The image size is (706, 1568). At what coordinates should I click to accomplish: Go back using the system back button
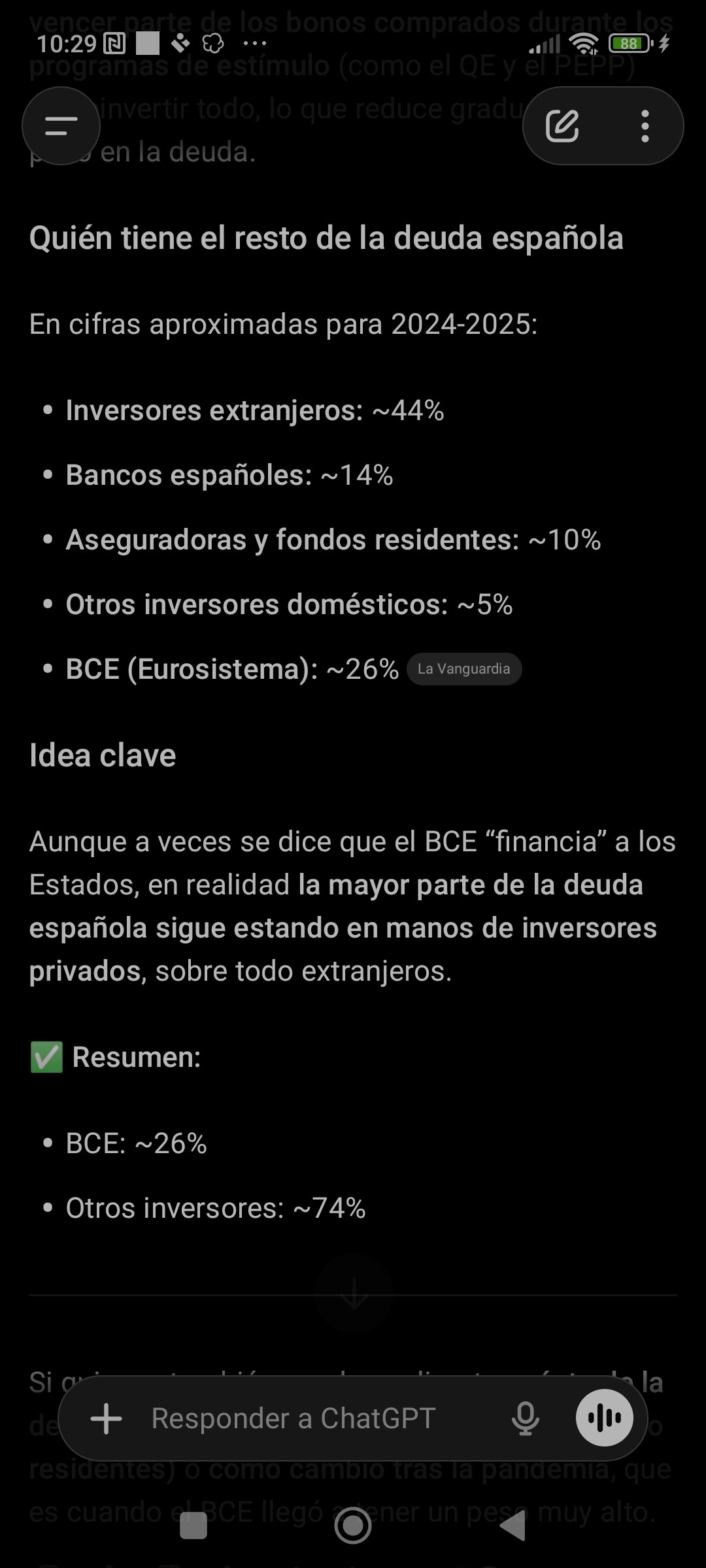[x=513, y=1526]
